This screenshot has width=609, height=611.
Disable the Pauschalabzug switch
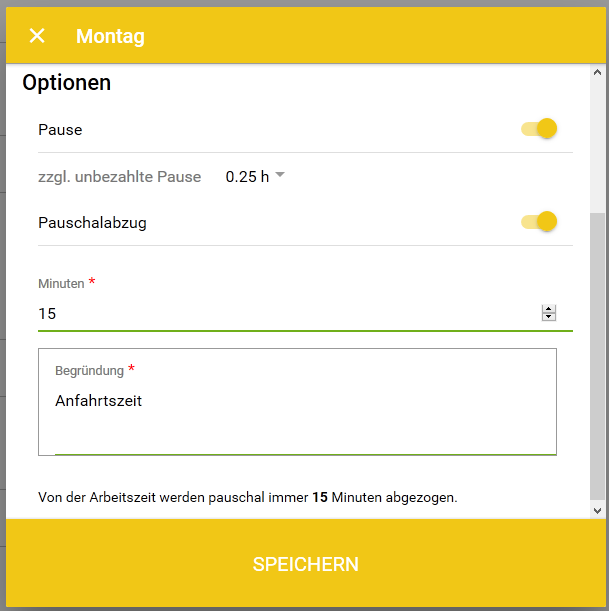click(539, 222)
